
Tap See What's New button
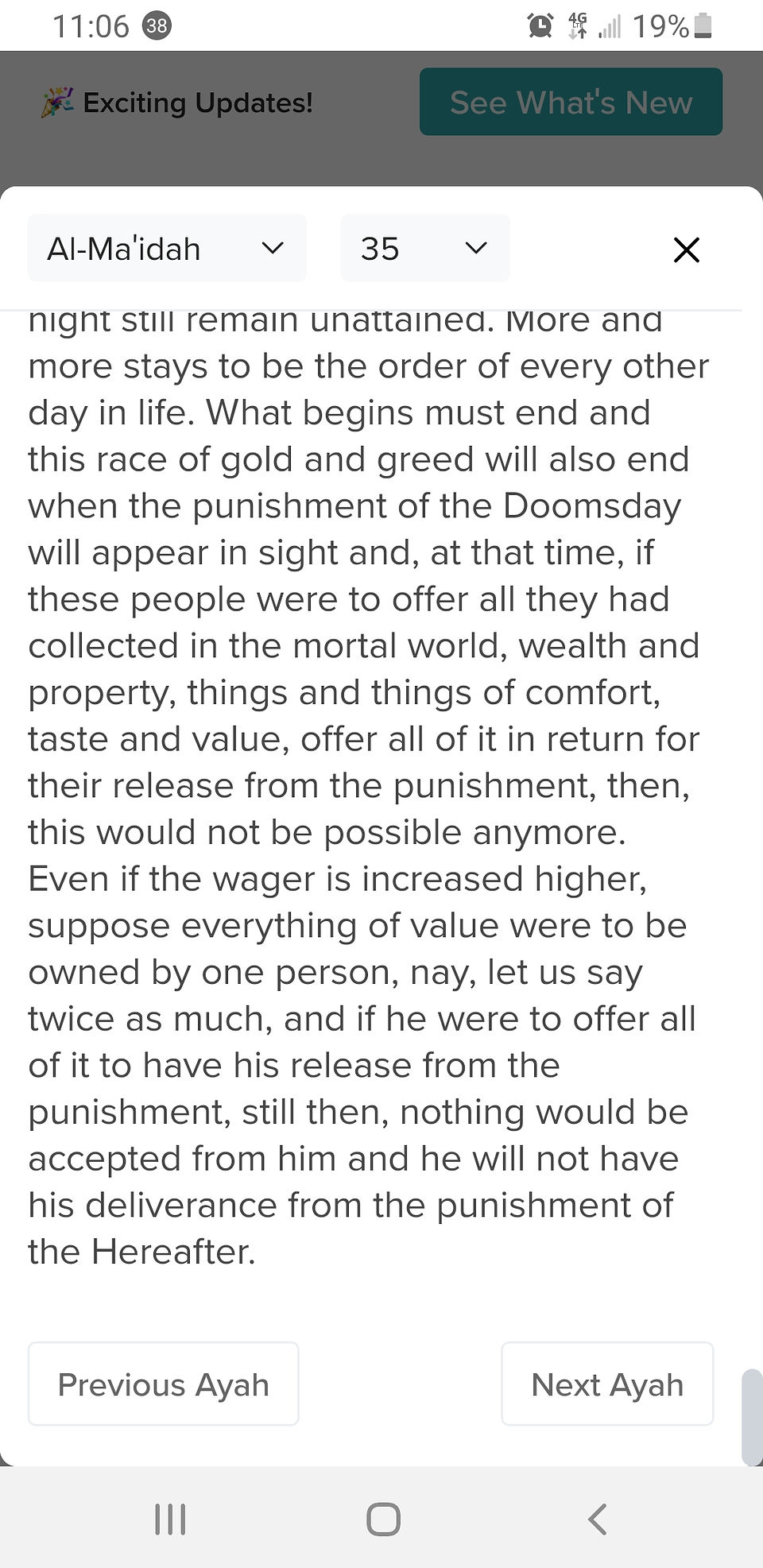(x=571, y=102)
